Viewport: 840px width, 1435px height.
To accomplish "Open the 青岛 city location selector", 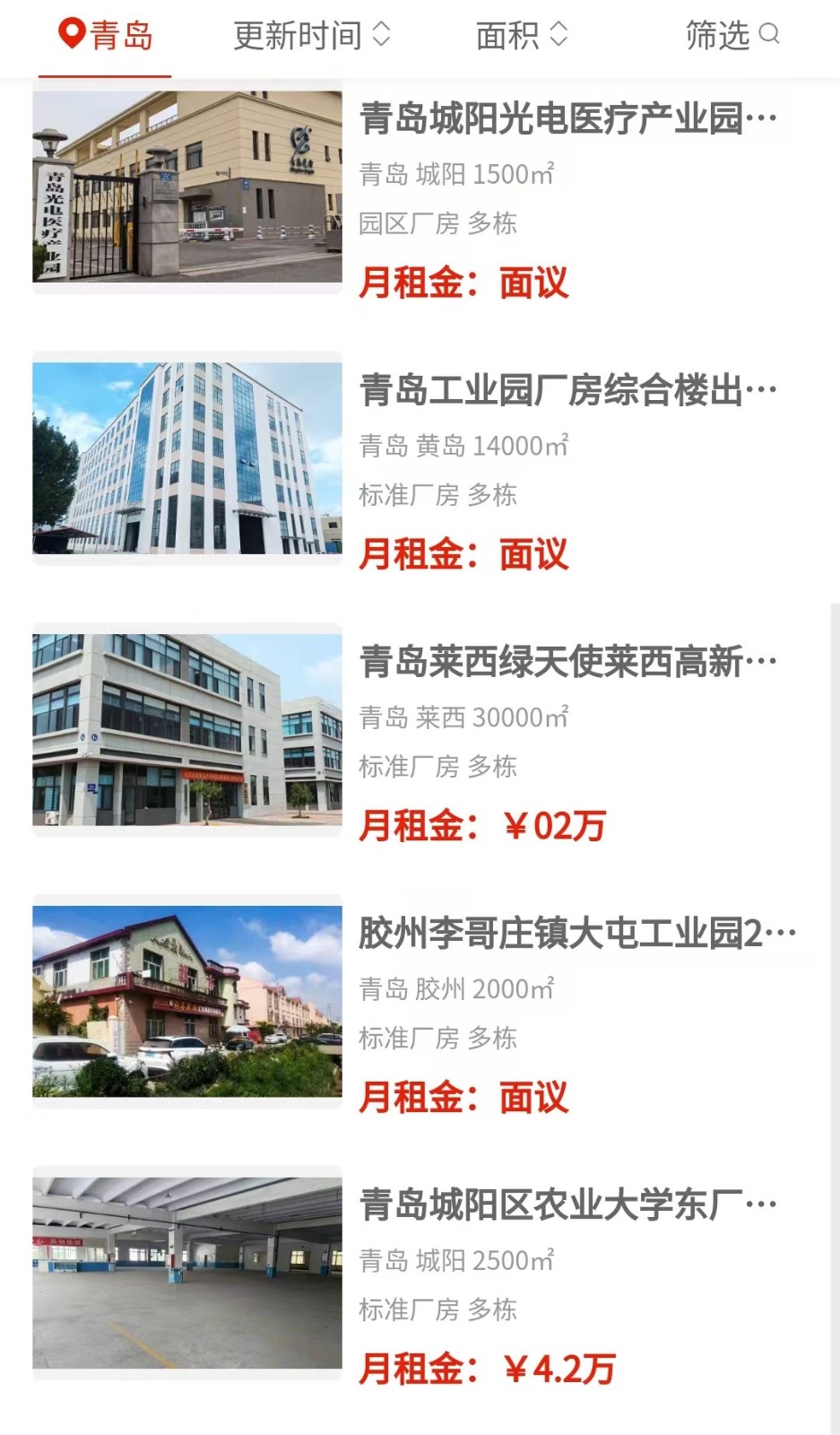I will (106, 36).
